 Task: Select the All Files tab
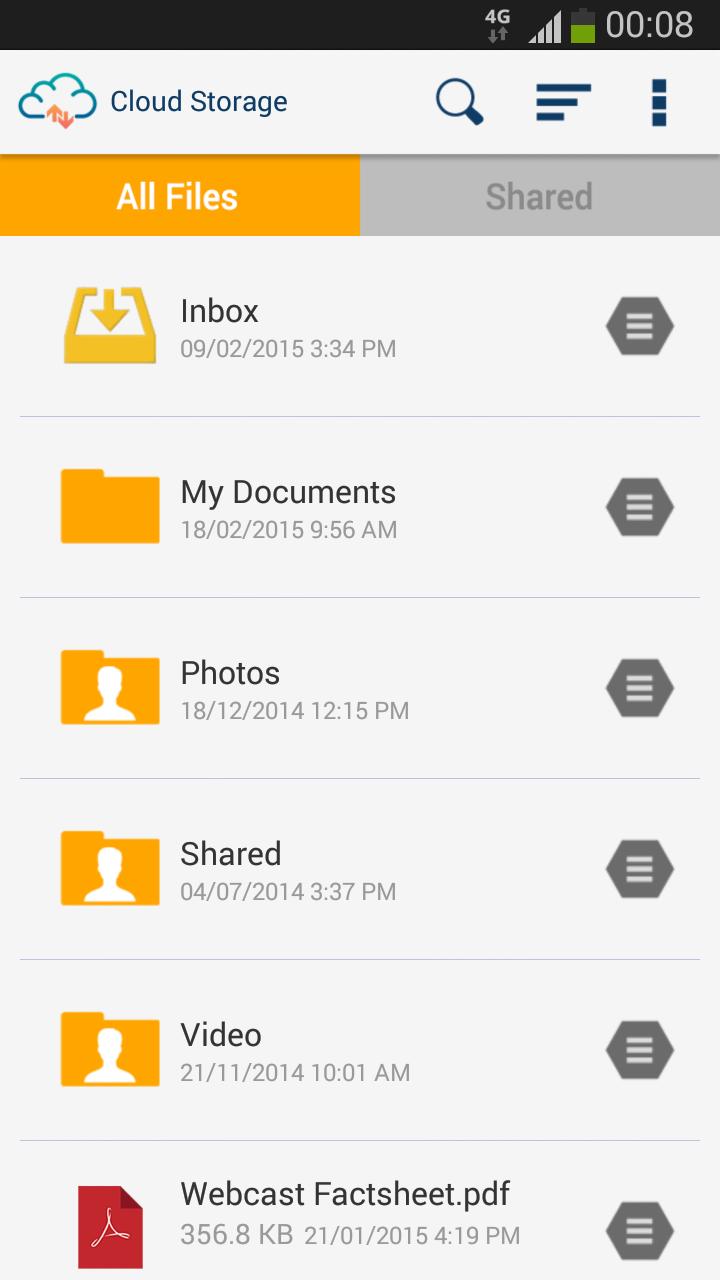point(180,196)
